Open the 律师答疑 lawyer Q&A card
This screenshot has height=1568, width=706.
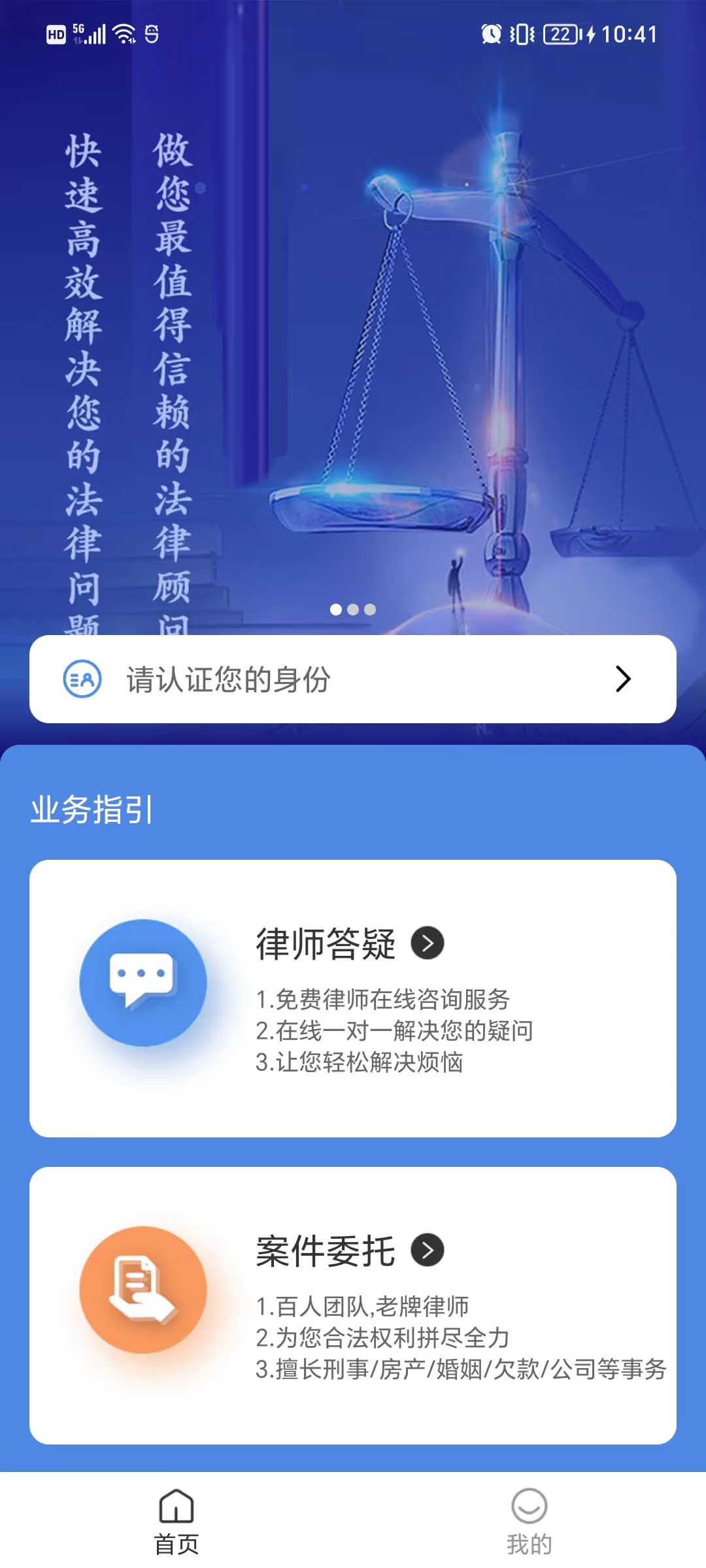353,998
